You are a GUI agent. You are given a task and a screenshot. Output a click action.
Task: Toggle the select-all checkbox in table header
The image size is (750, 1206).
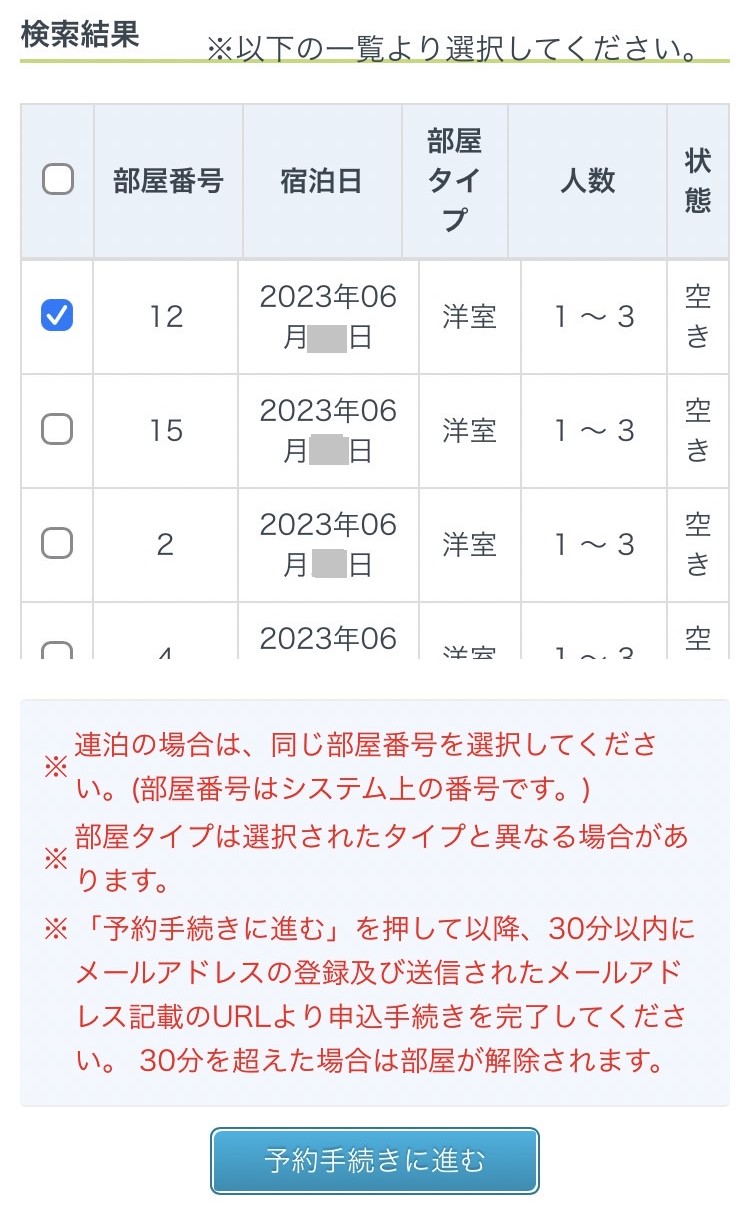[58, 180]
